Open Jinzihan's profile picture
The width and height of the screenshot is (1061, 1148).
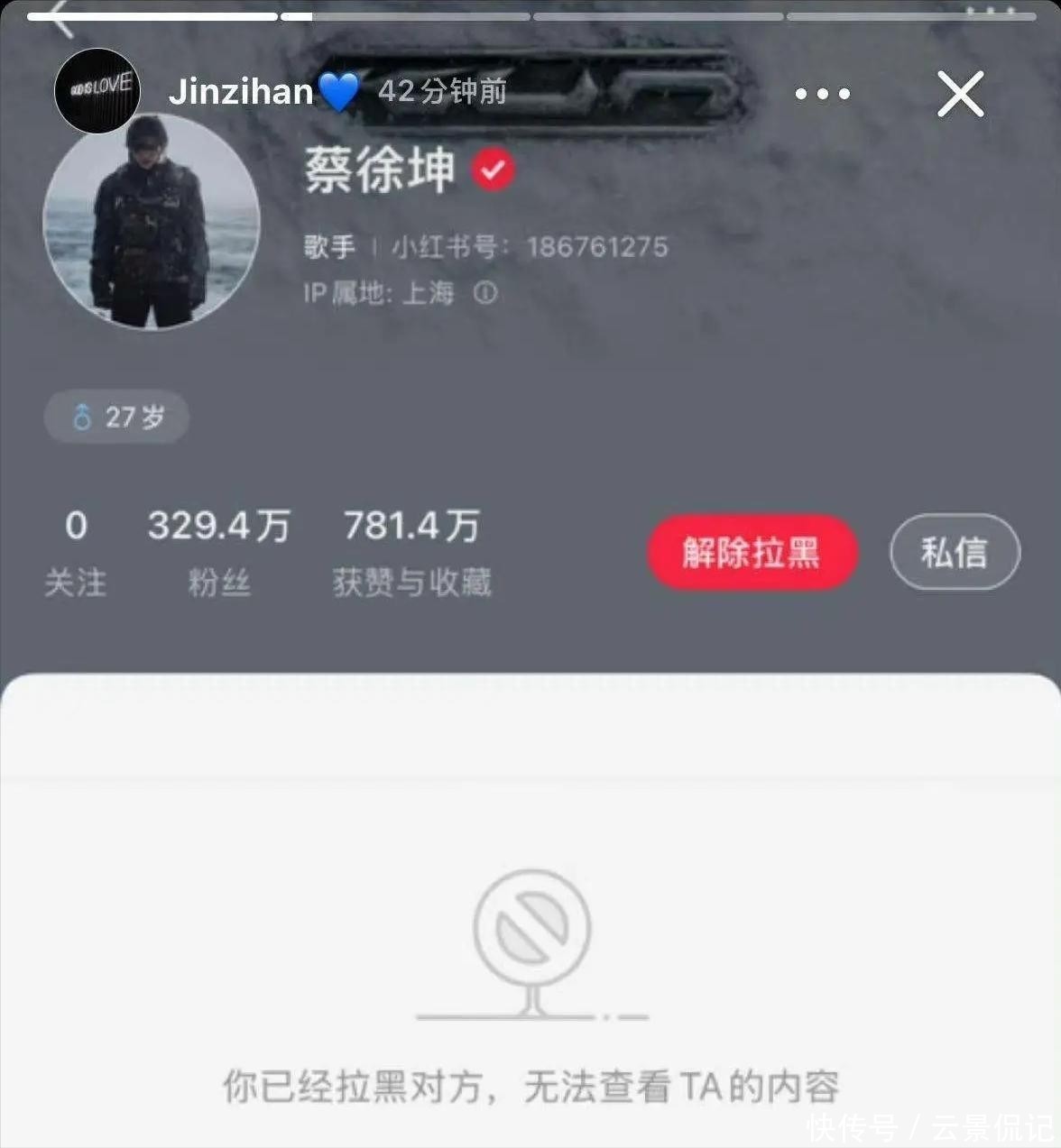pos(97,90)
